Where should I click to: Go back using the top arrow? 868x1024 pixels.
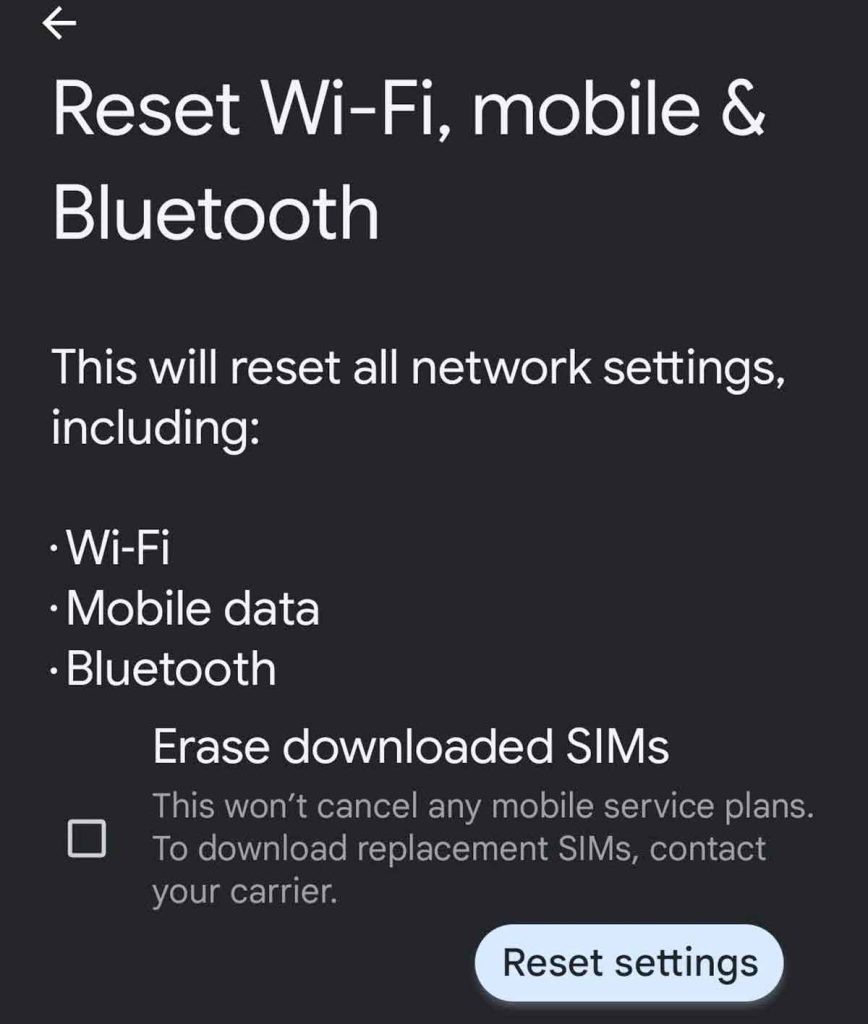[x=59, y=24]
